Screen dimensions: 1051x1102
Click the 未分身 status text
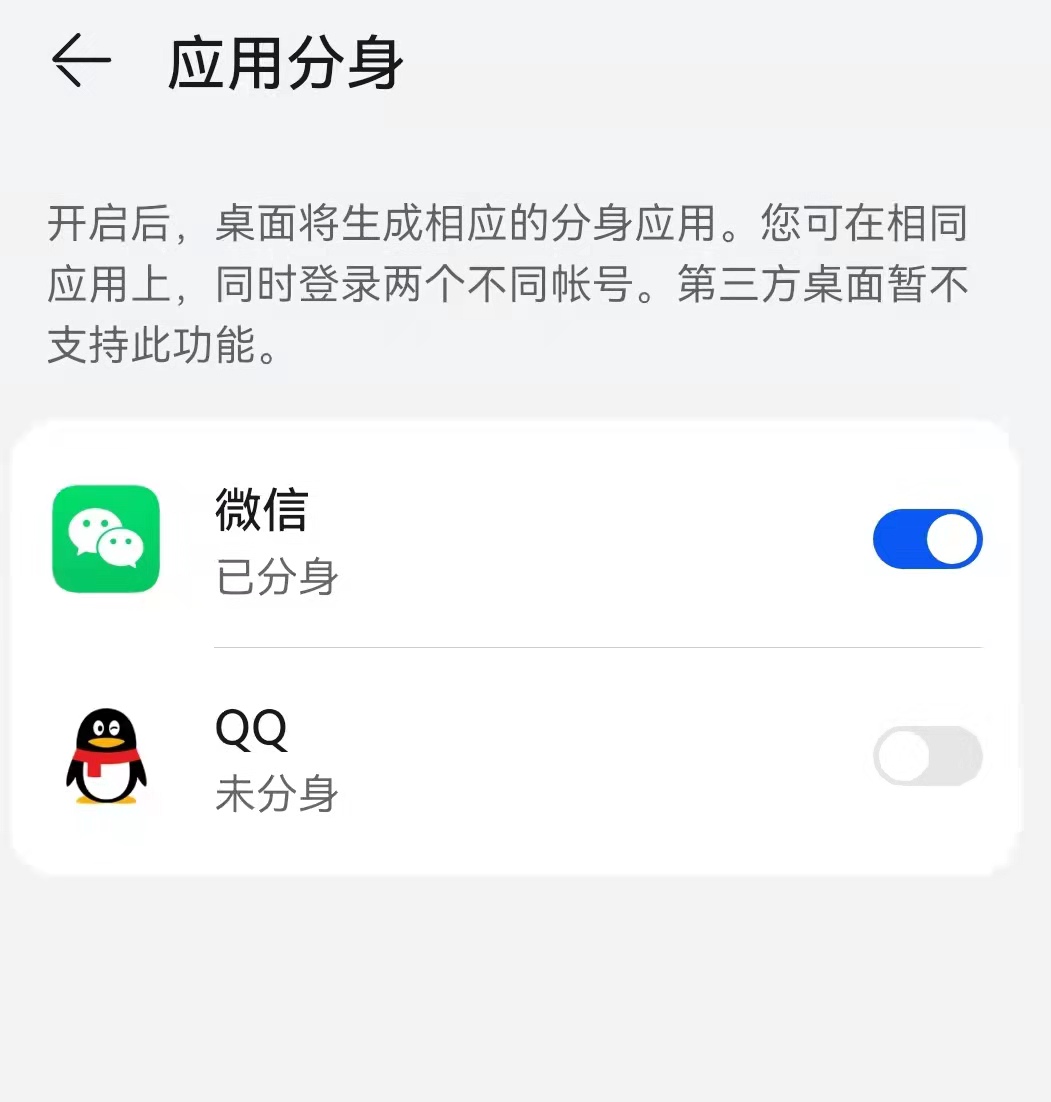tap(277, 795)
